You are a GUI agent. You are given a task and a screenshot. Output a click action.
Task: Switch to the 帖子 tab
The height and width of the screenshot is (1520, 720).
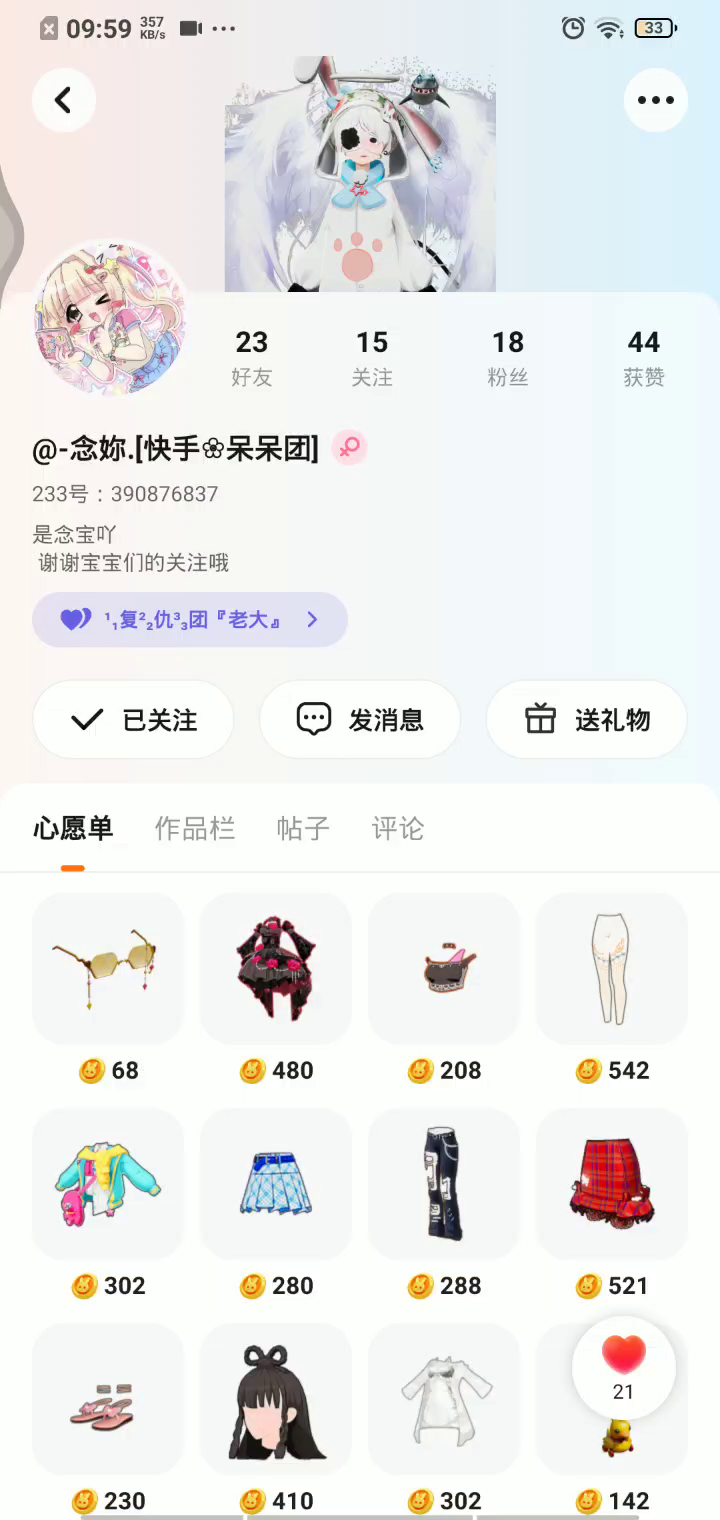(303, 828)
